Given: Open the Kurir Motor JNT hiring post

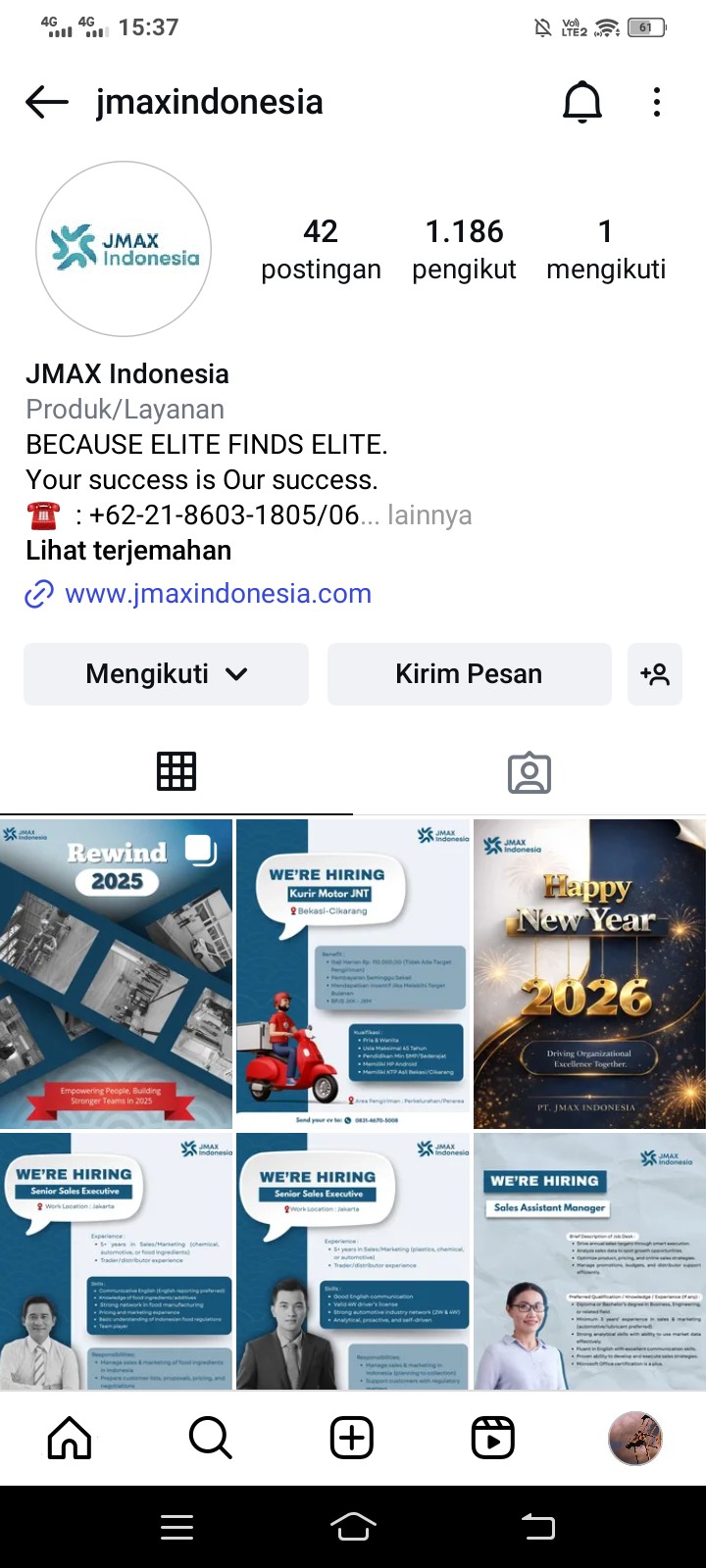Looking at the screenshot, I should (353, 974).
